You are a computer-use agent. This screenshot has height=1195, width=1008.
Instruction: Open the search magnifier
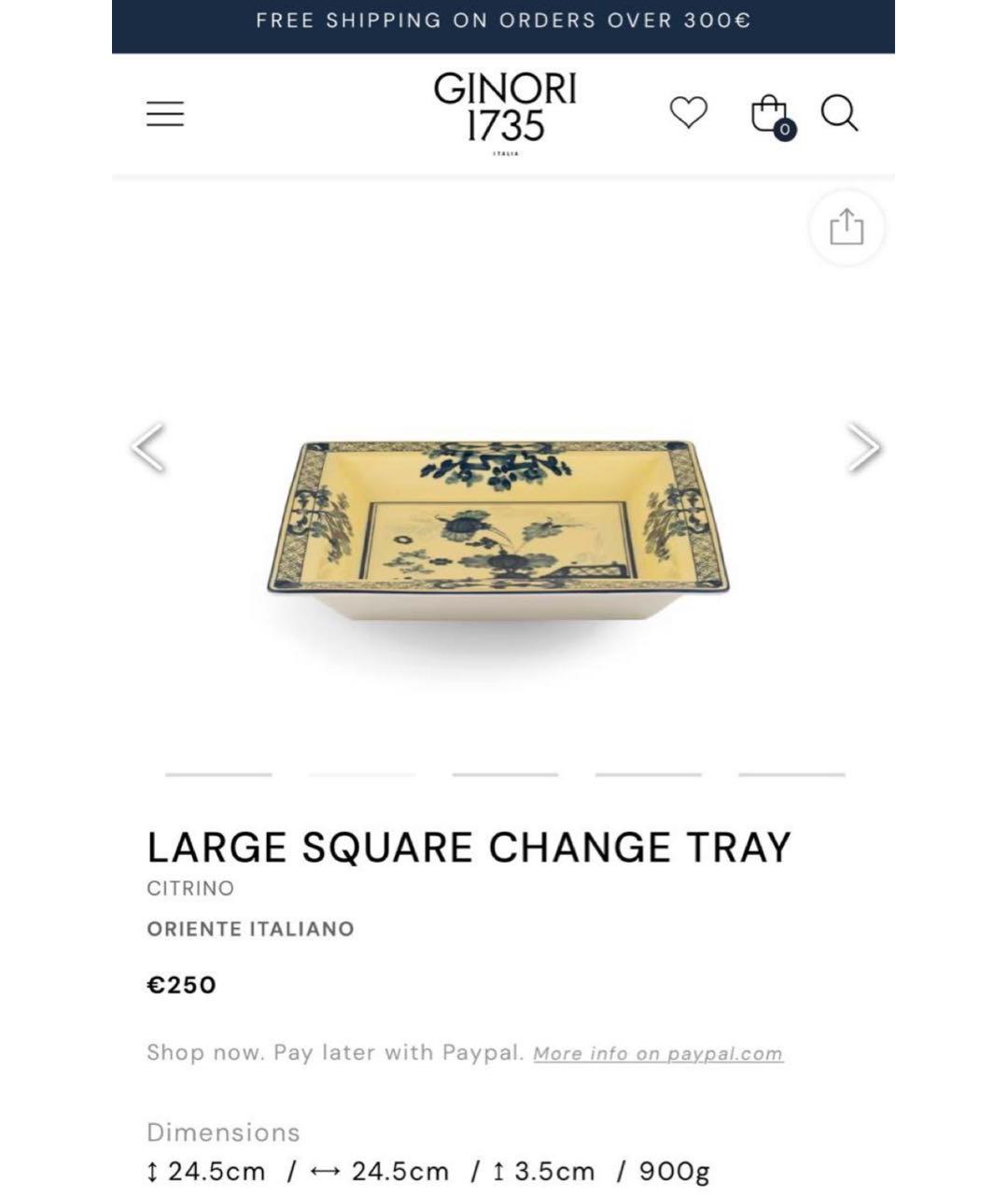pos(839,114)
